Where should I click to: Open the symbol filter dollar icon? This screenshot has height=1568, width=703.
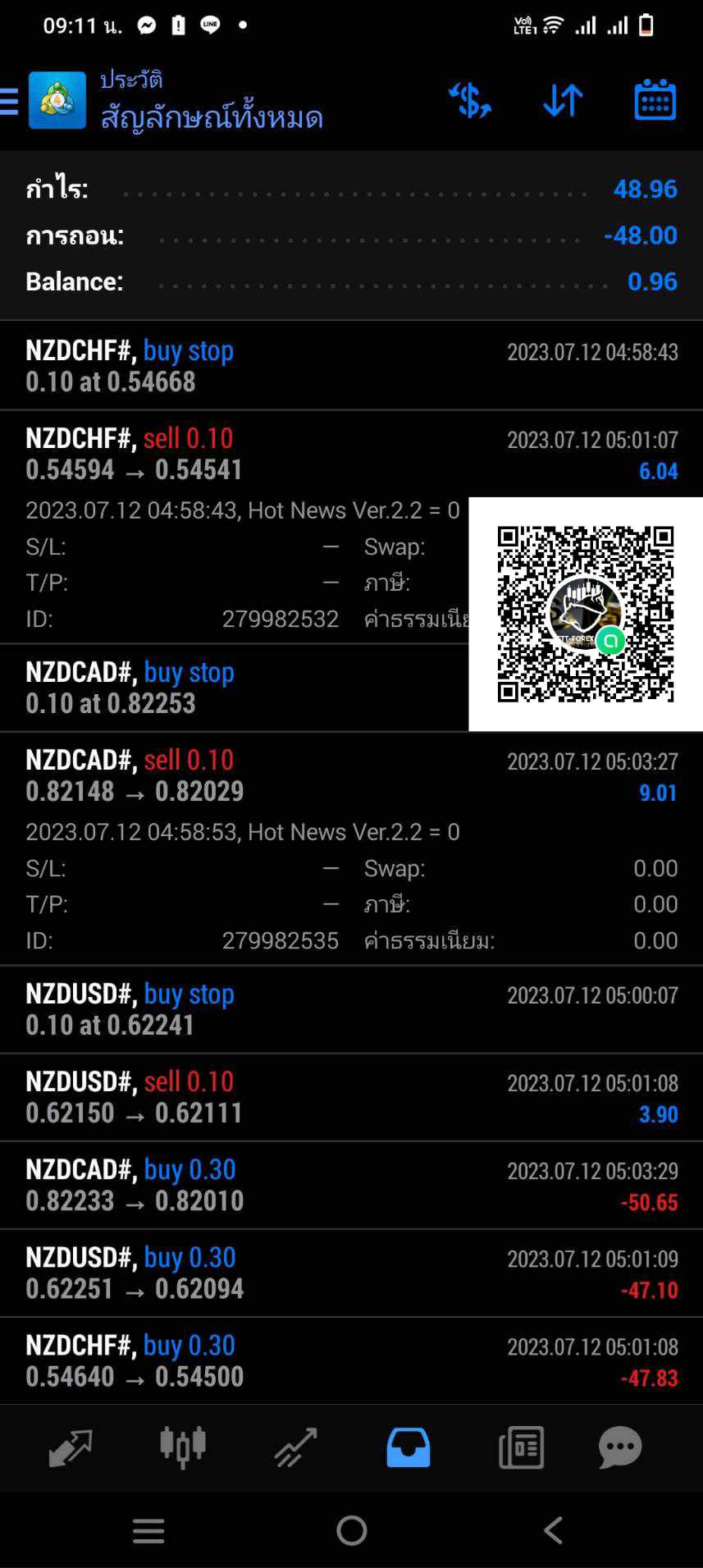(470, 101)
